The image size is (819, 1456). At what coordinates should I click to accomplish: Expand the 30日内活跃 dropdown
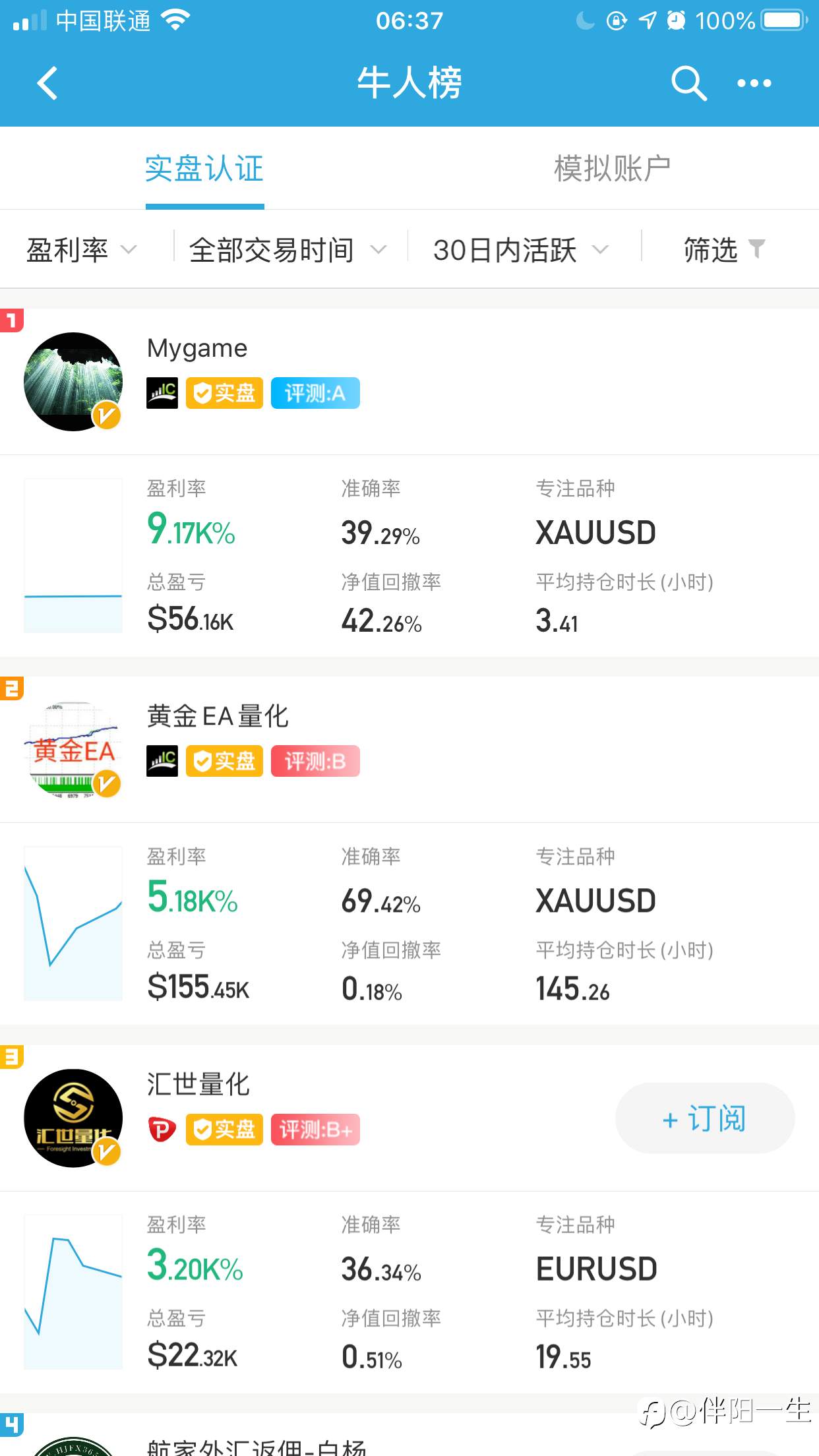coord(520,250)
